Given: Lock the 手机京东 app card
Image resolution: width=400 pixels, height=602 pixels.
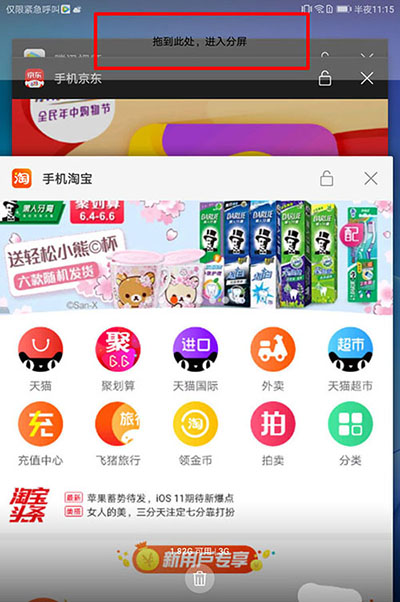Looking at the screenshot, I should pos(325,78).
